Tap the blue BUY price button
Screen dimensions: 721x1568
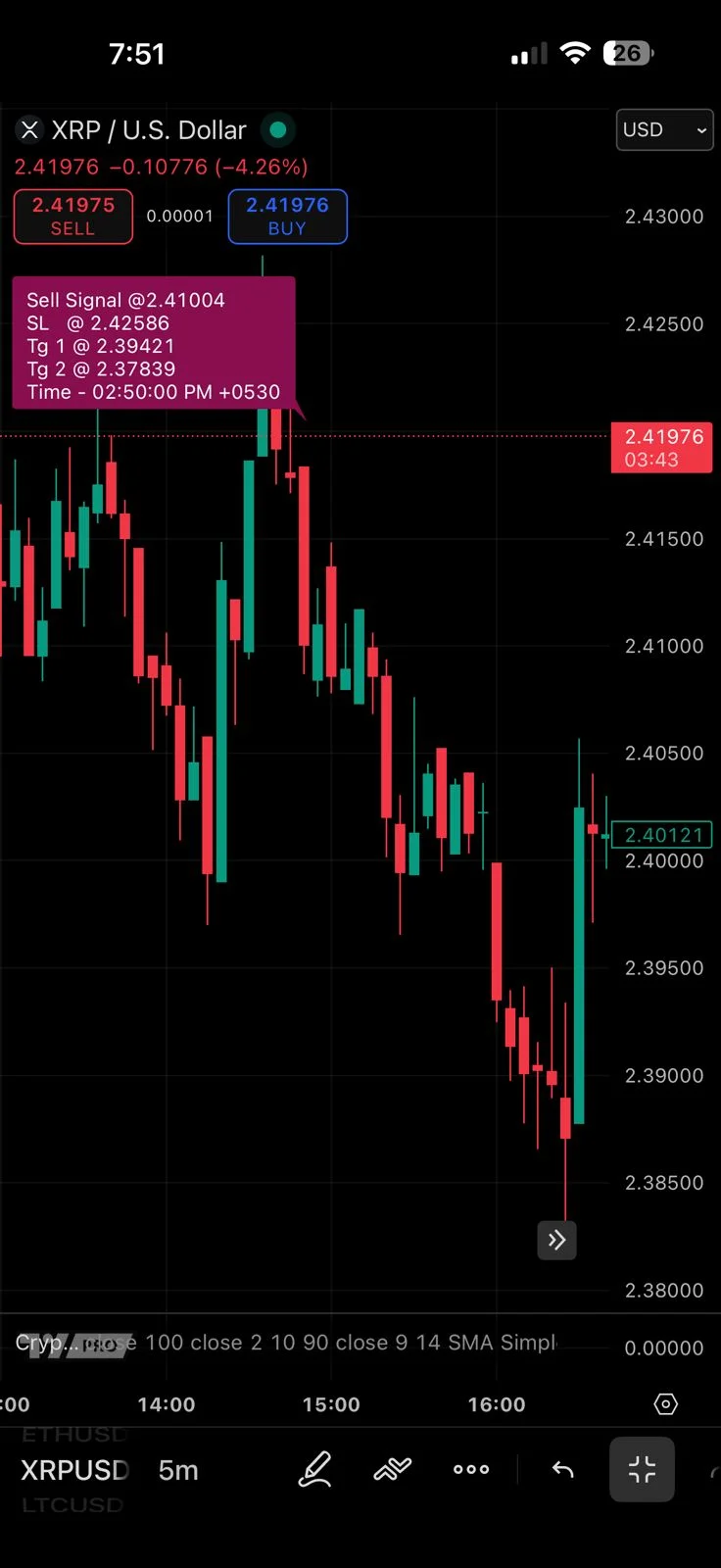(287, 217)
